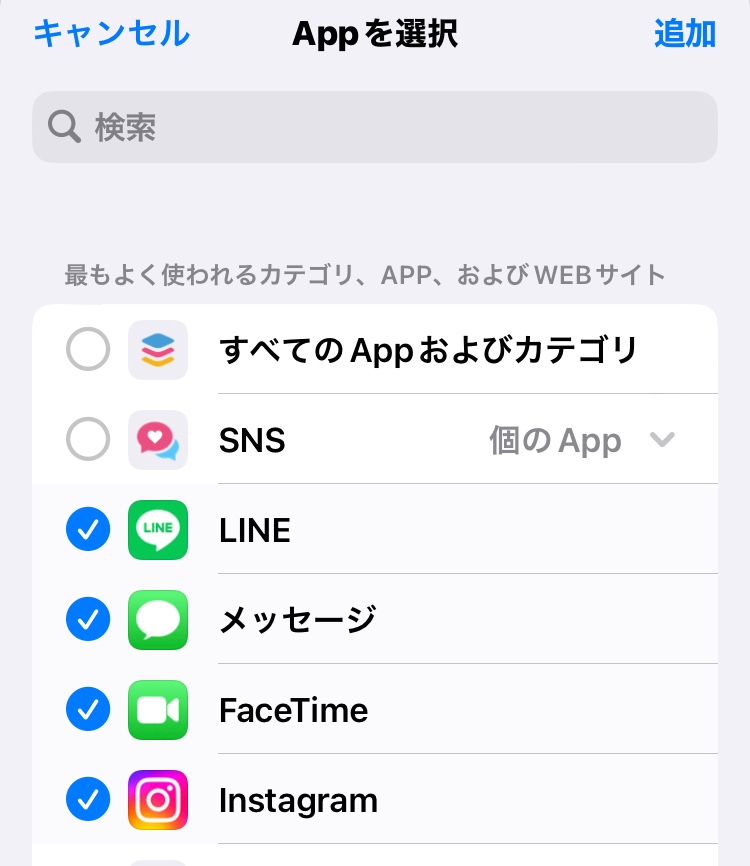Tap キャンセル to cancel app selection
Viewport: 750px width, 866px height.
point(111,34)
